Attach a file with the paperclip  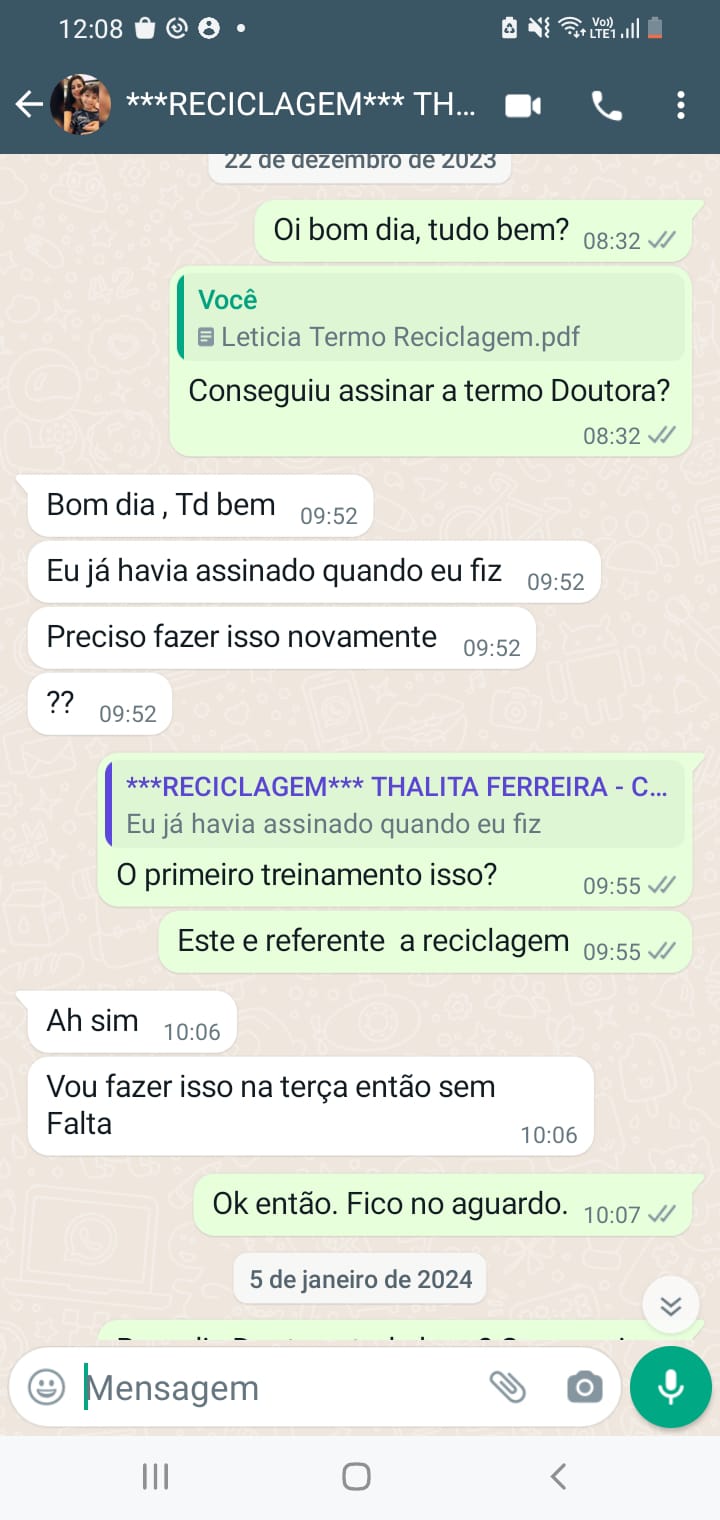coord(508,1387)
